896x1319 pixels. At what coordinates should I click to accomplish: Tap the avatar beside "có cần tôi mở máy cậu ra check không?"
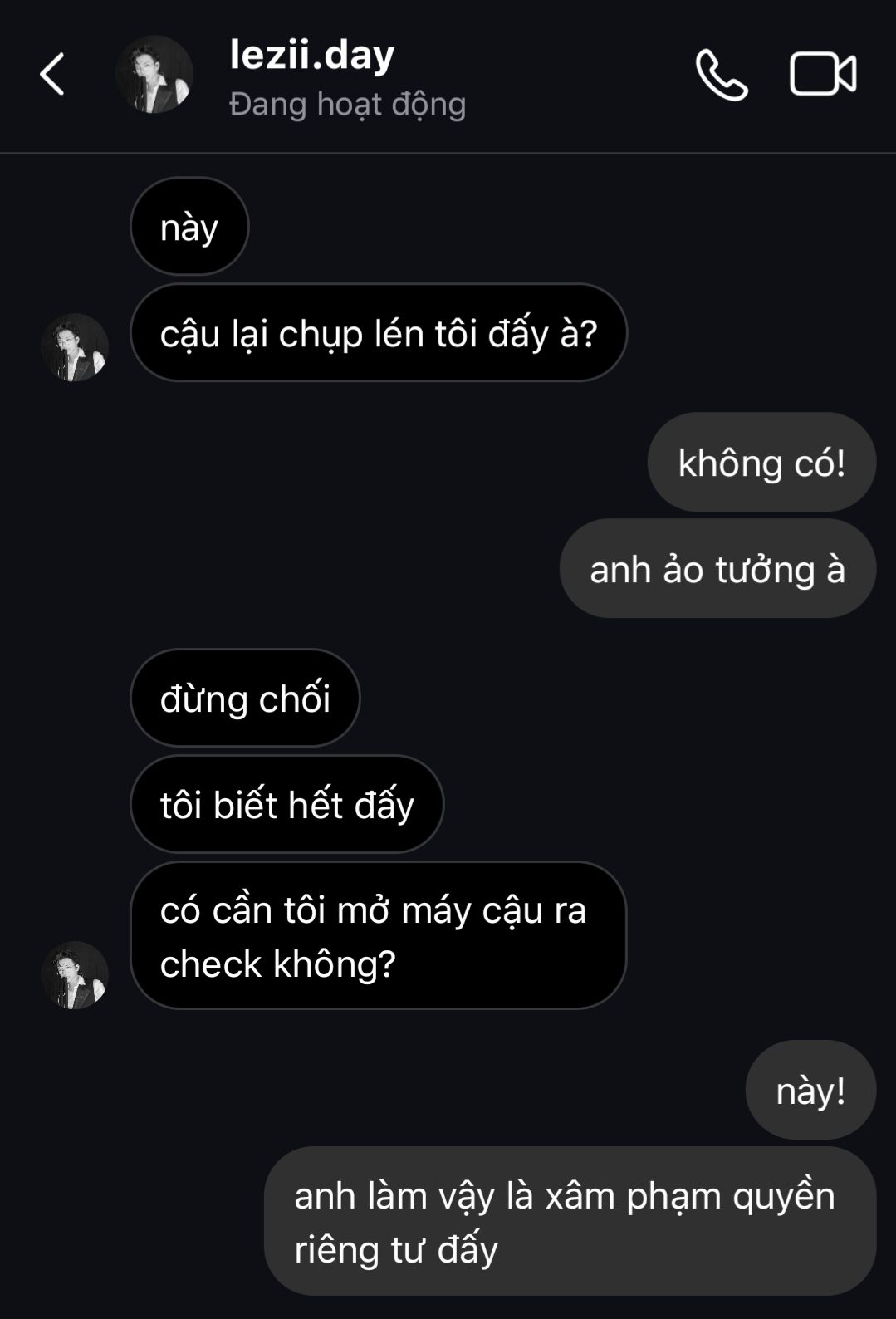click(75, 975)
